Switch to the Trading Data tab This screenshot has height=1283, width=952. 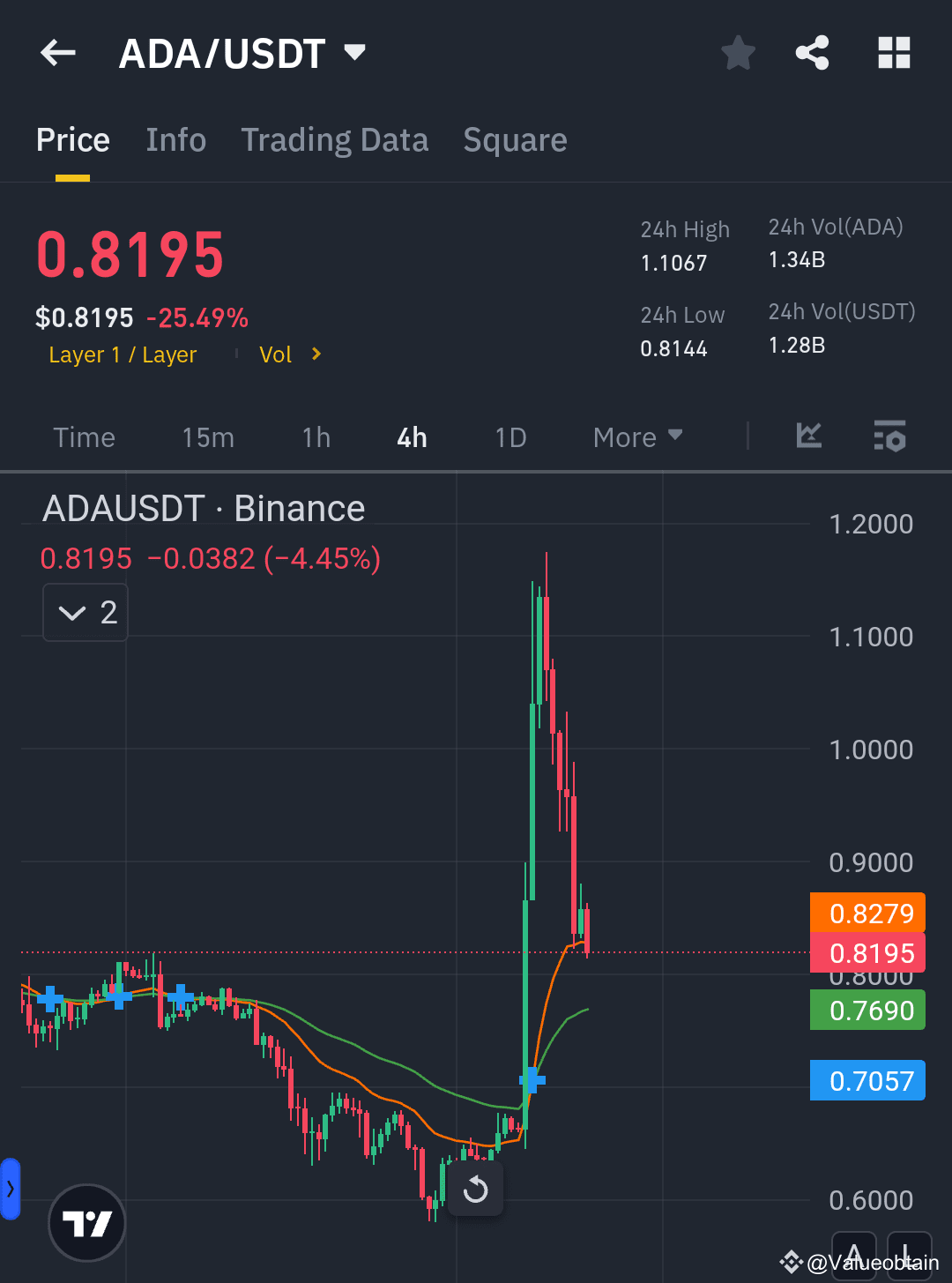[335, 139]
